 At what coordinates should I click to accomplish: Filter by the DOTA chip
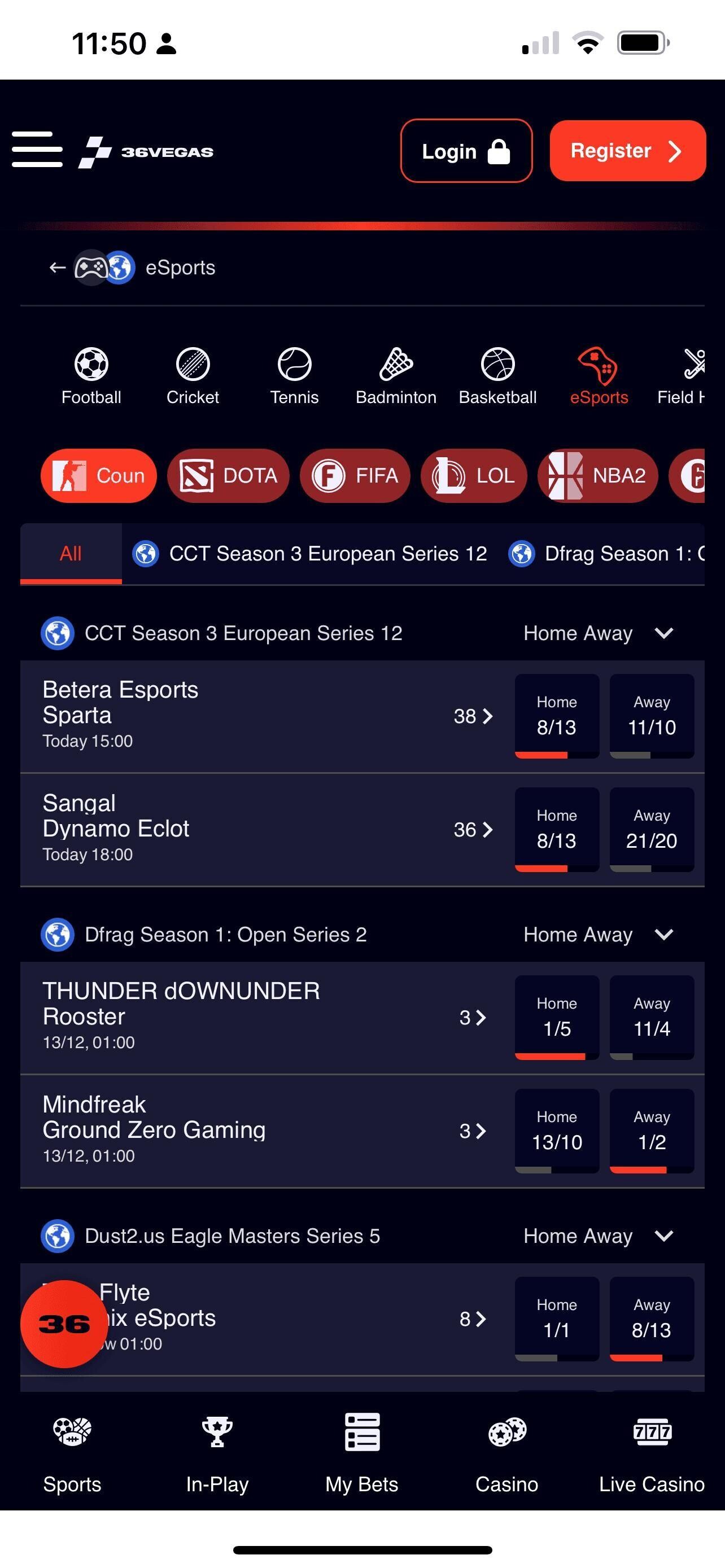[228, 475]
